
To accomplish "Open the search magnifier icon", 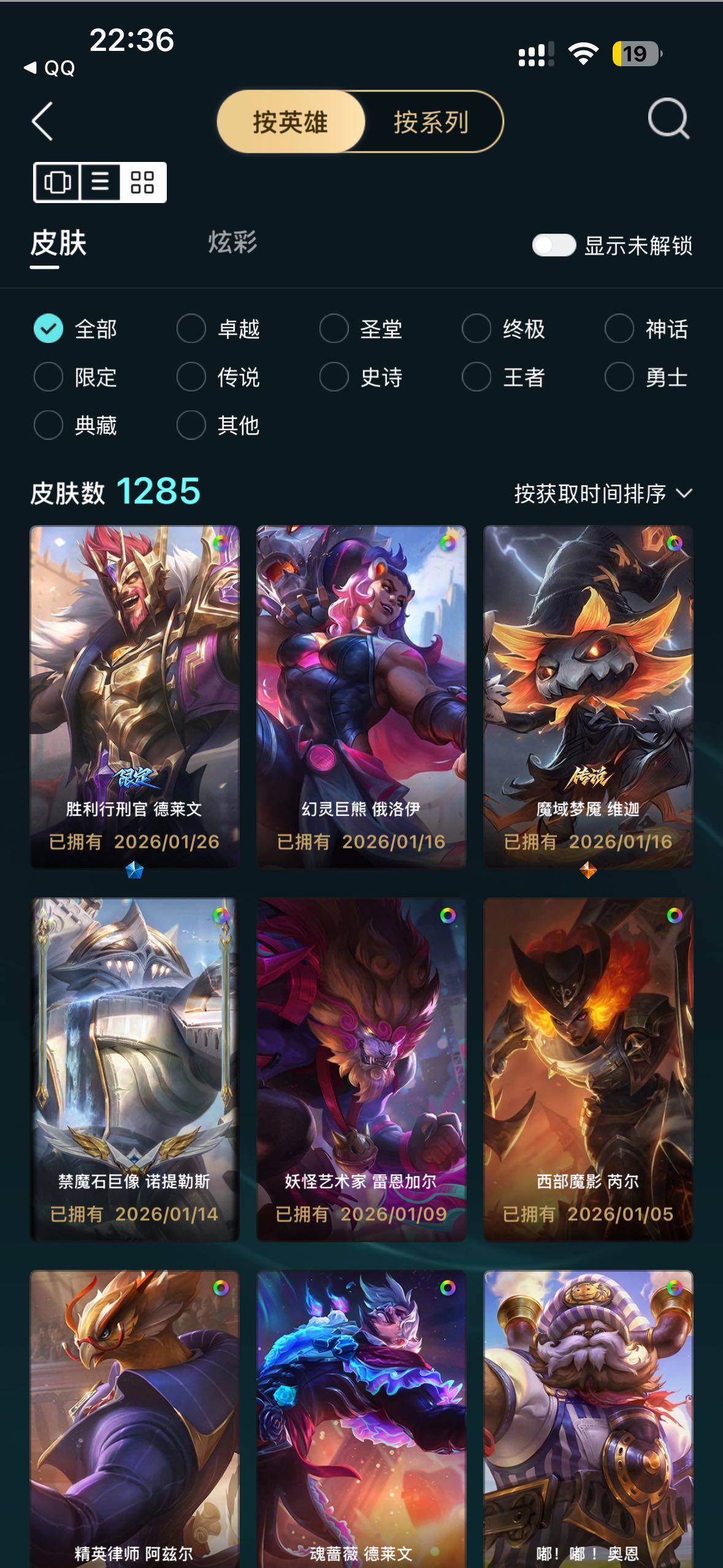I will [x=668, y=118].
